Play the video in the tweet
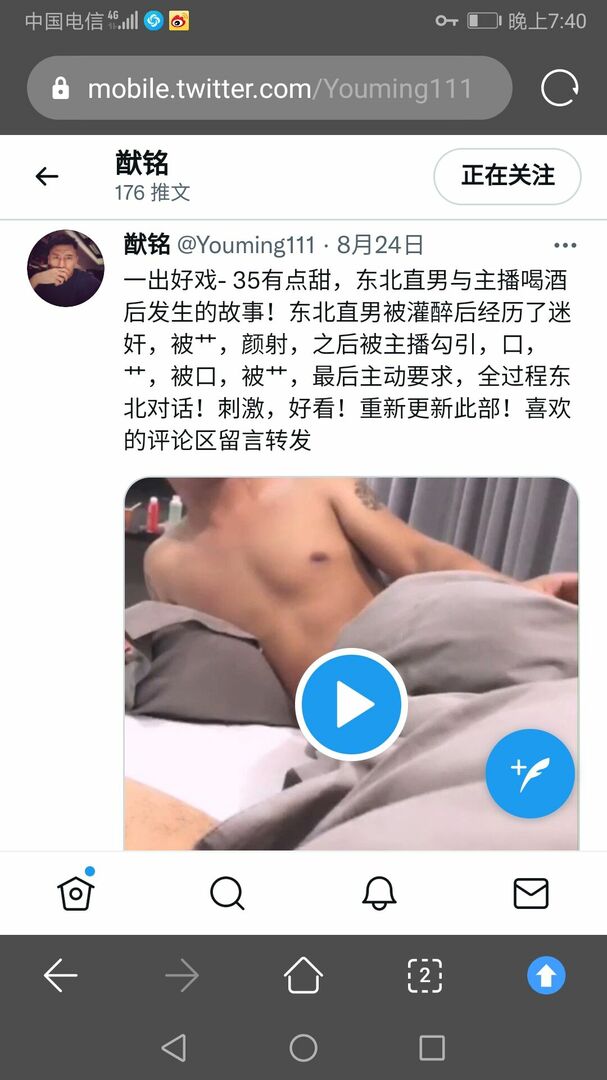The height and width of the screenshot is (1080, 607). 351,705
